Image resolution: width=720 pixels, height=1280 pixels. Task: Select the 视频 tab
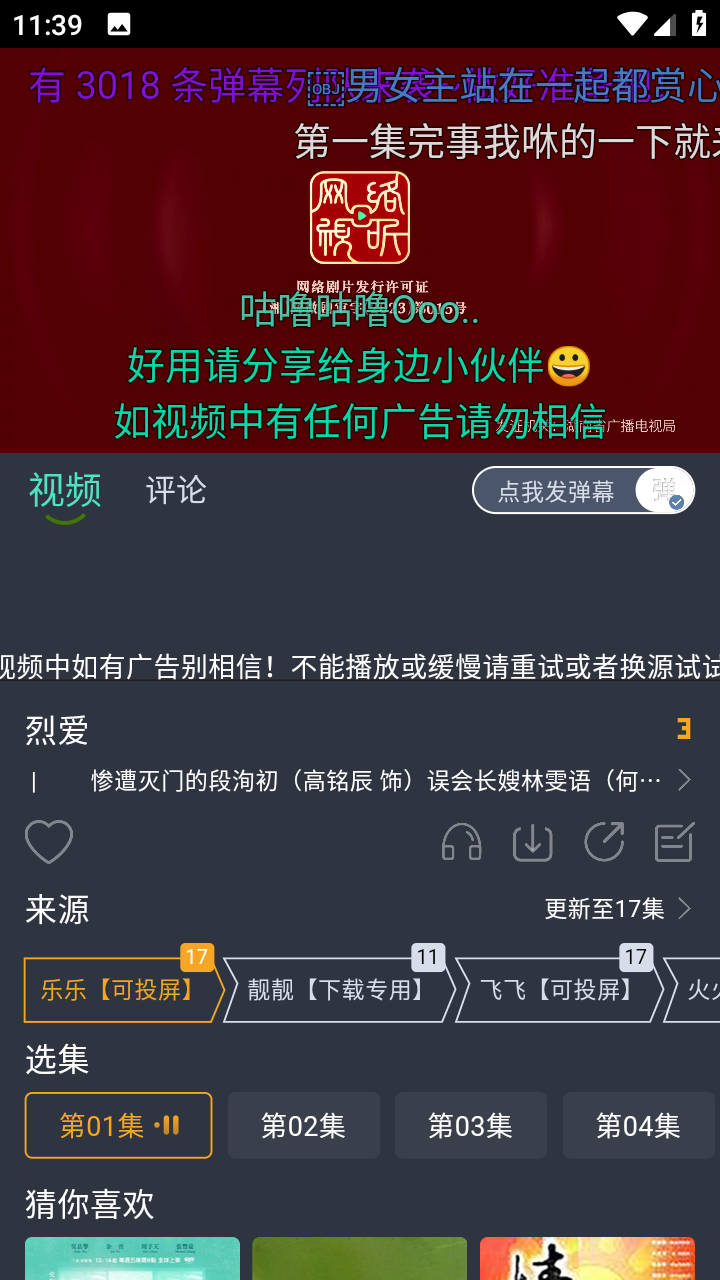(65, 490)
